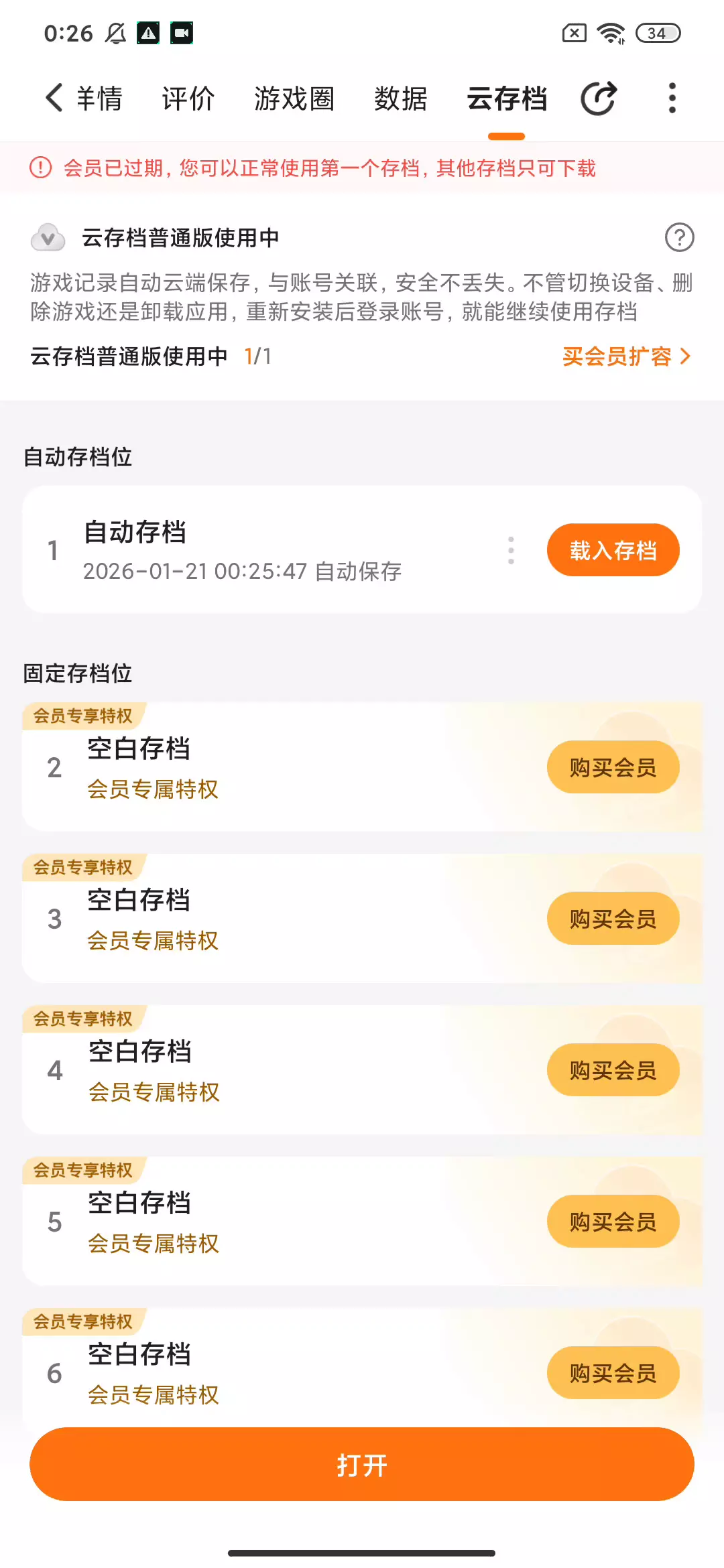The width and height of the screenshot is (724, 1568).
Task: Open the 数据 tab
Action: click(401, 99)
